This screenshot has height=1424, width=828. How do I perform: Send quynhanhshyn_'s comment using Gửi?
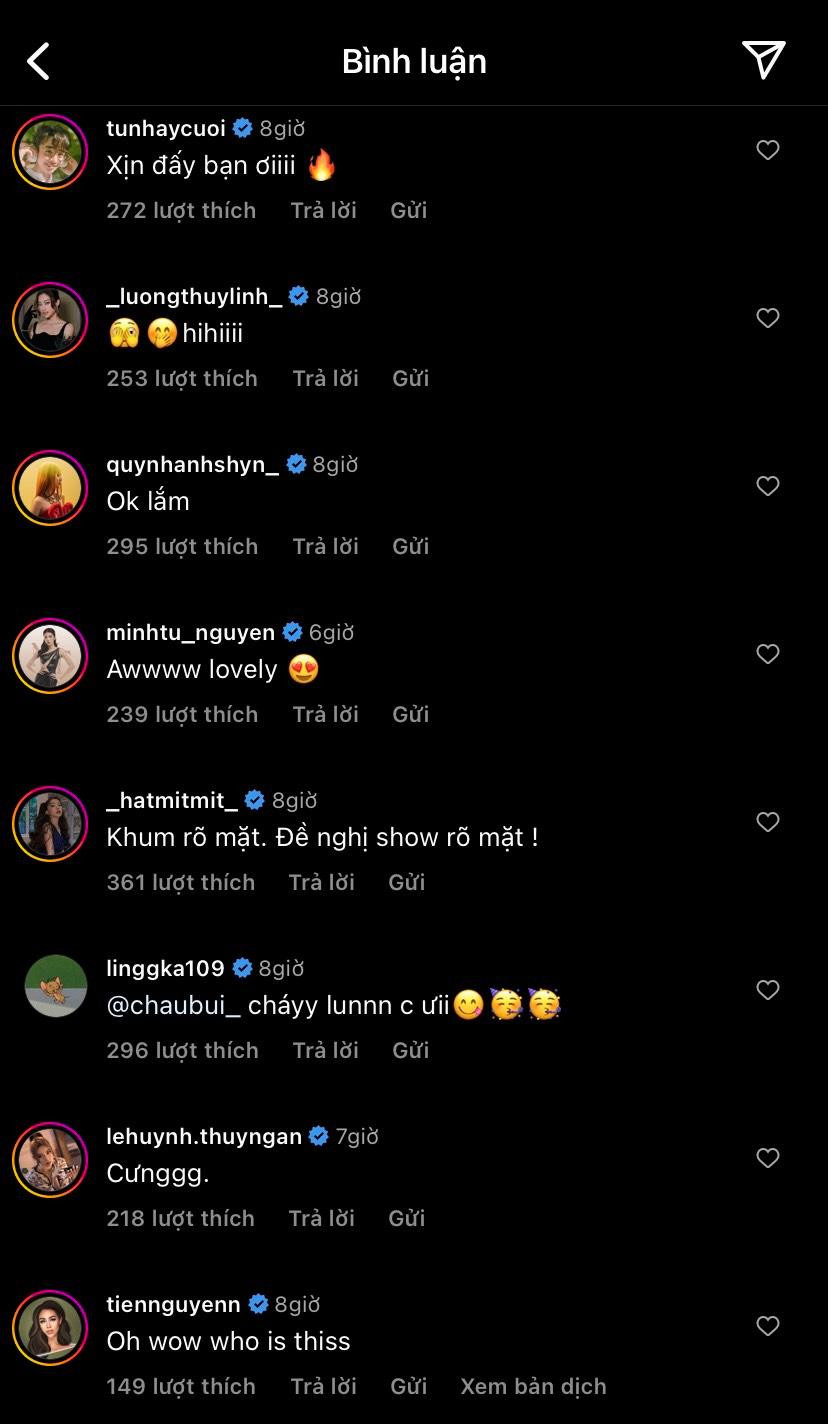(410, 546)
